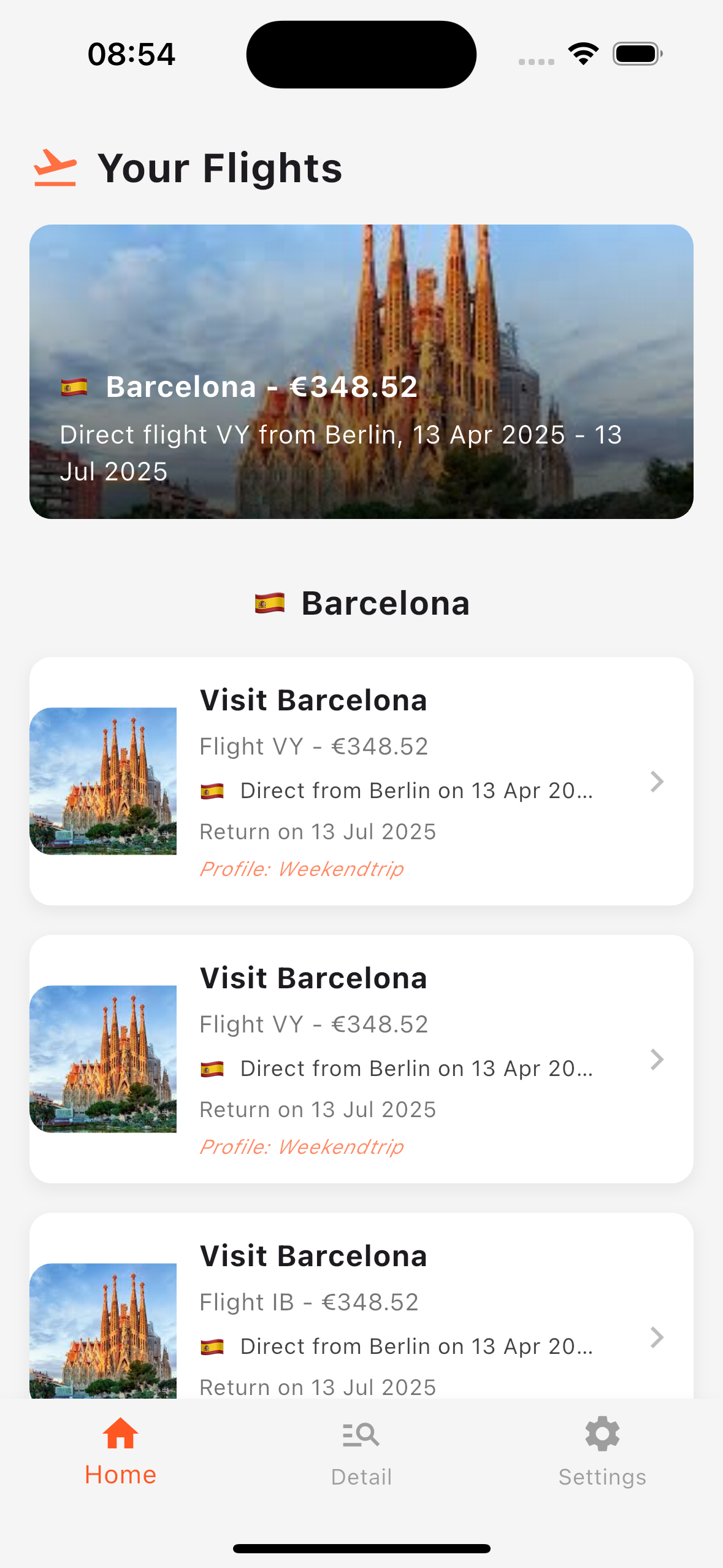Open Settings via the gear icon
Screen dimensions: 723x1568
pos(602,1434)
